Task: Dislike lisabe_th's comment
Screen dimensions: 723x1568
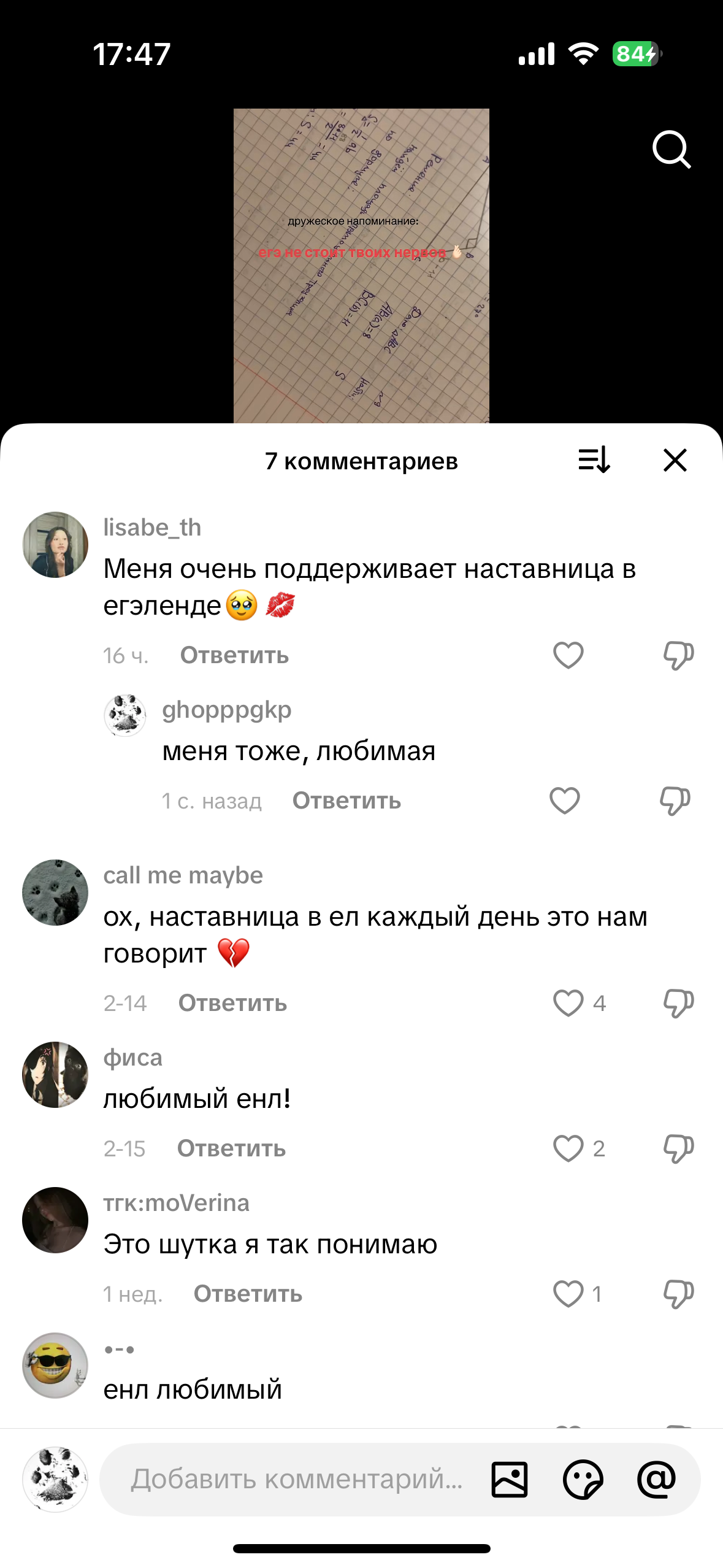Action: coord(678,655)
